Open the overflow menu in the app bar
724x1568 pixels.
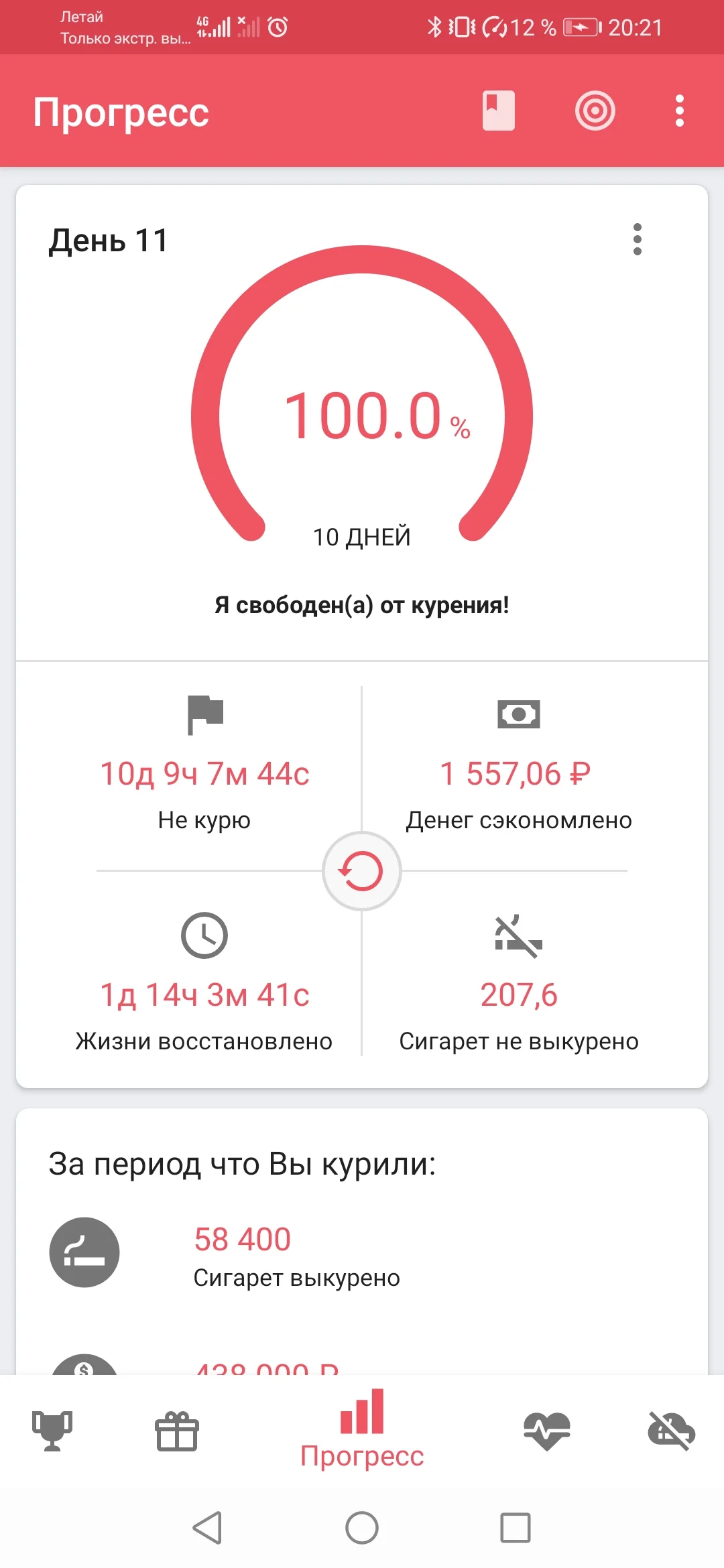point(678,111)
